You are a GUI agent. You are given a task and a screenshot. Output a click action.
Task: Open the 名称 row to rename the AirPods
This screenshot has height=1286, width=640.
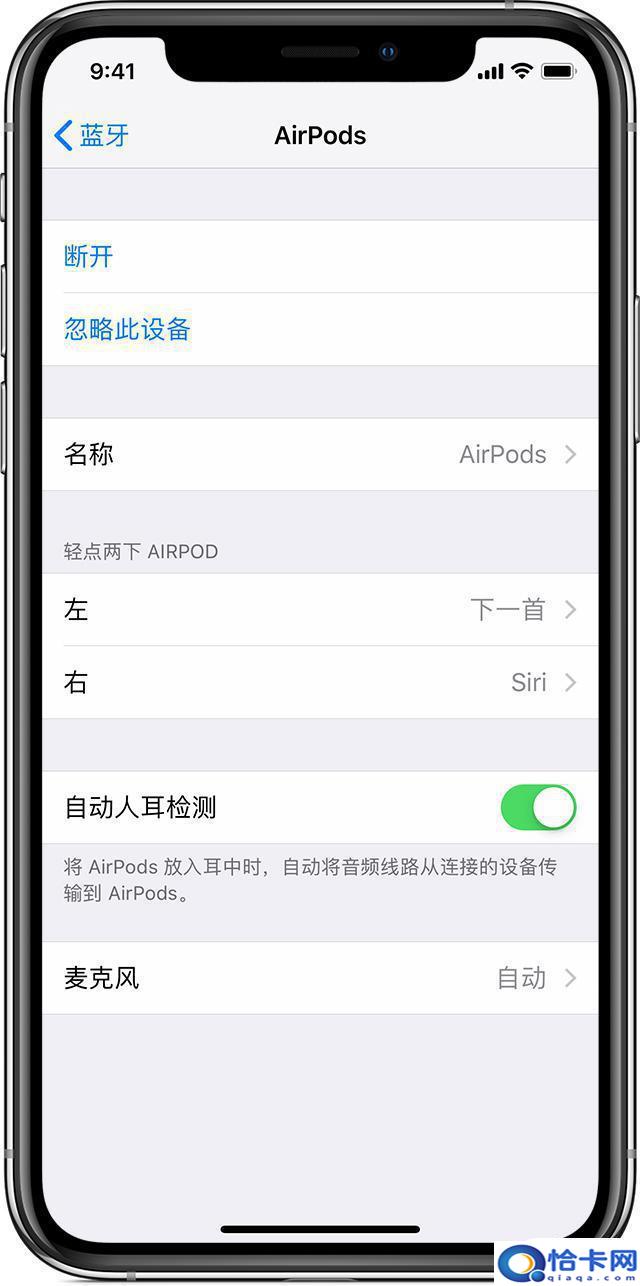coord(320,454)
